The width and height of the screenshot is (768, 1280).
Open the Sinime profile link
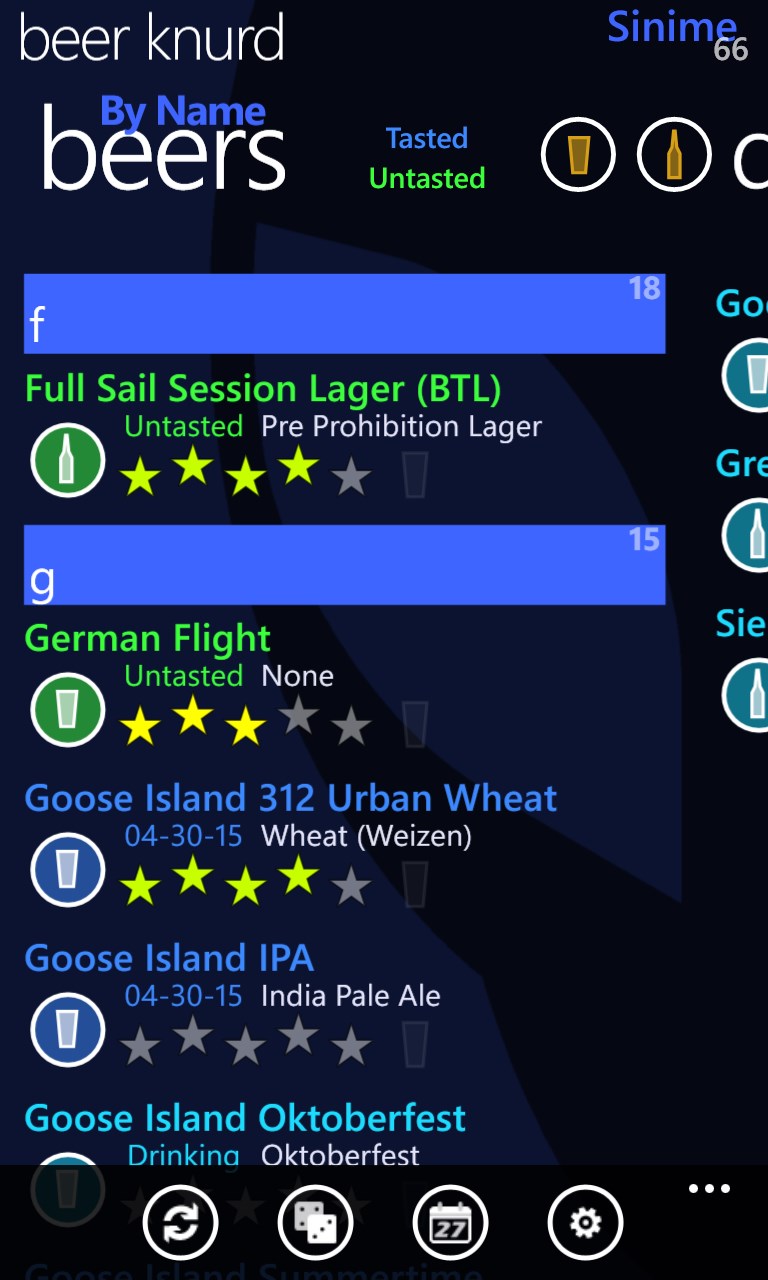point(672,27)
